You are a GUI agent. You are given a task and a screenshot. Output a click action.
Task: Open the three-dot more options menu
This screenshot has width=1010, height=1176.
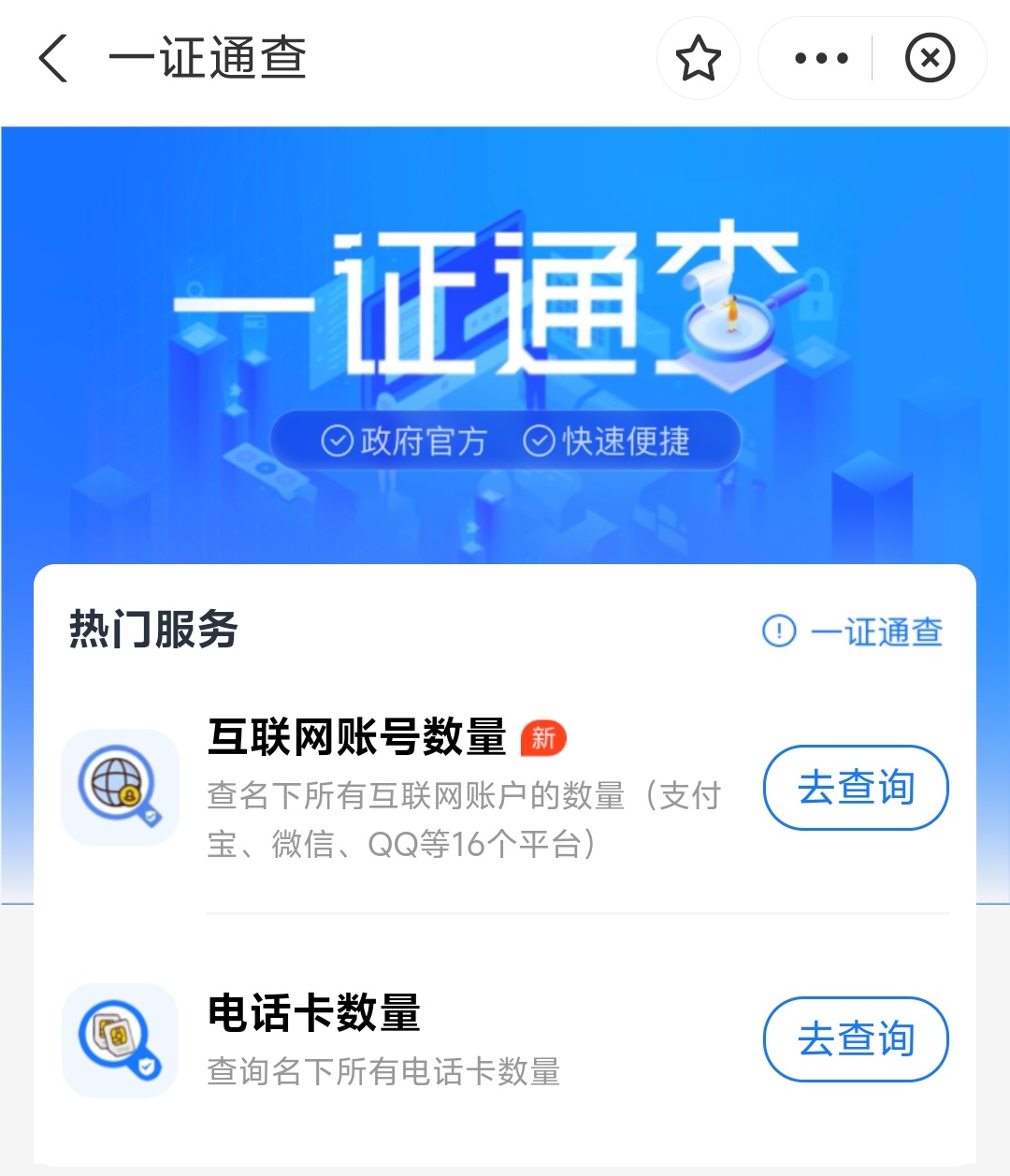point(820,58)
